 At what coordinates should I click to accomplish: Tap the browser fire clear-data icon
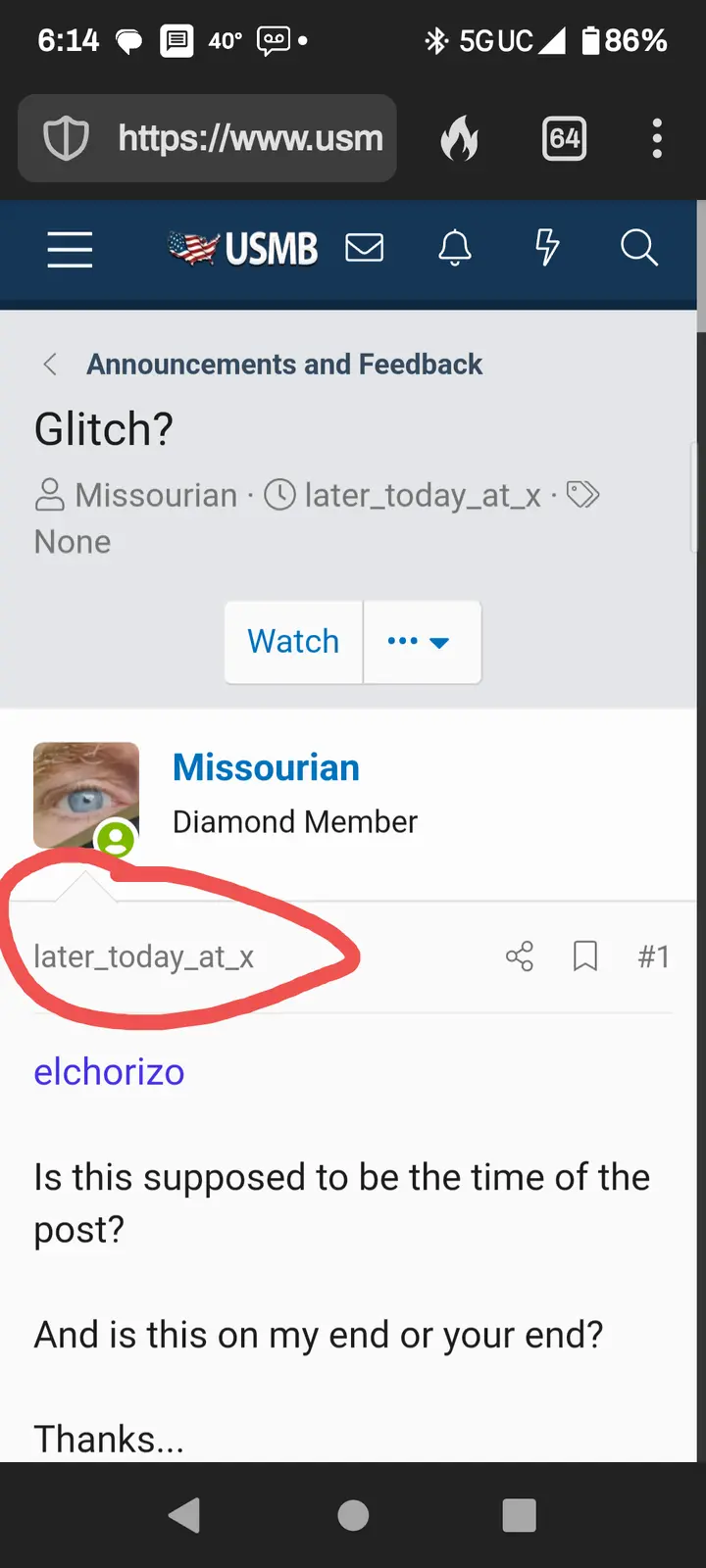459,138
